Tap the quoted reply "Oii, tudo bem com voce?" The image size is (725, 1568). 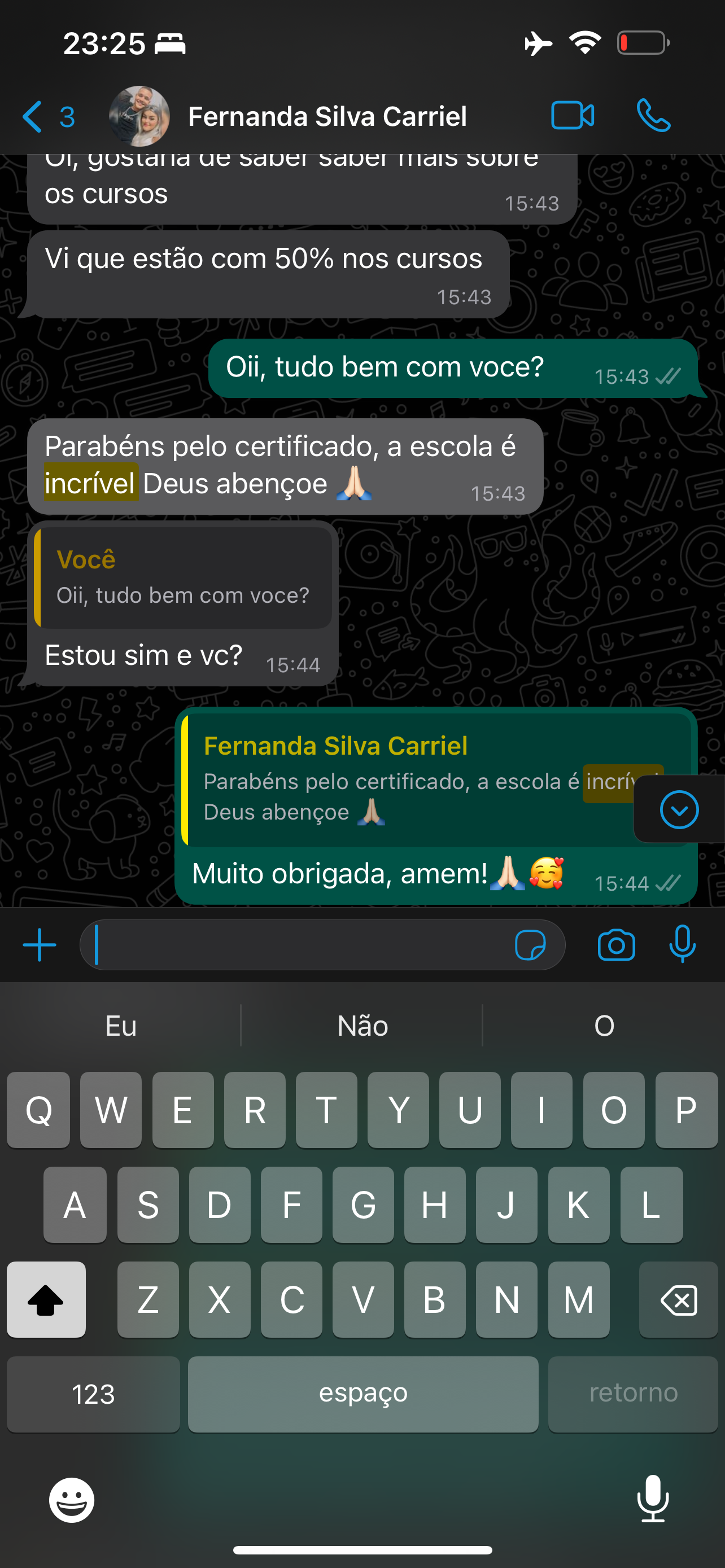184,577
